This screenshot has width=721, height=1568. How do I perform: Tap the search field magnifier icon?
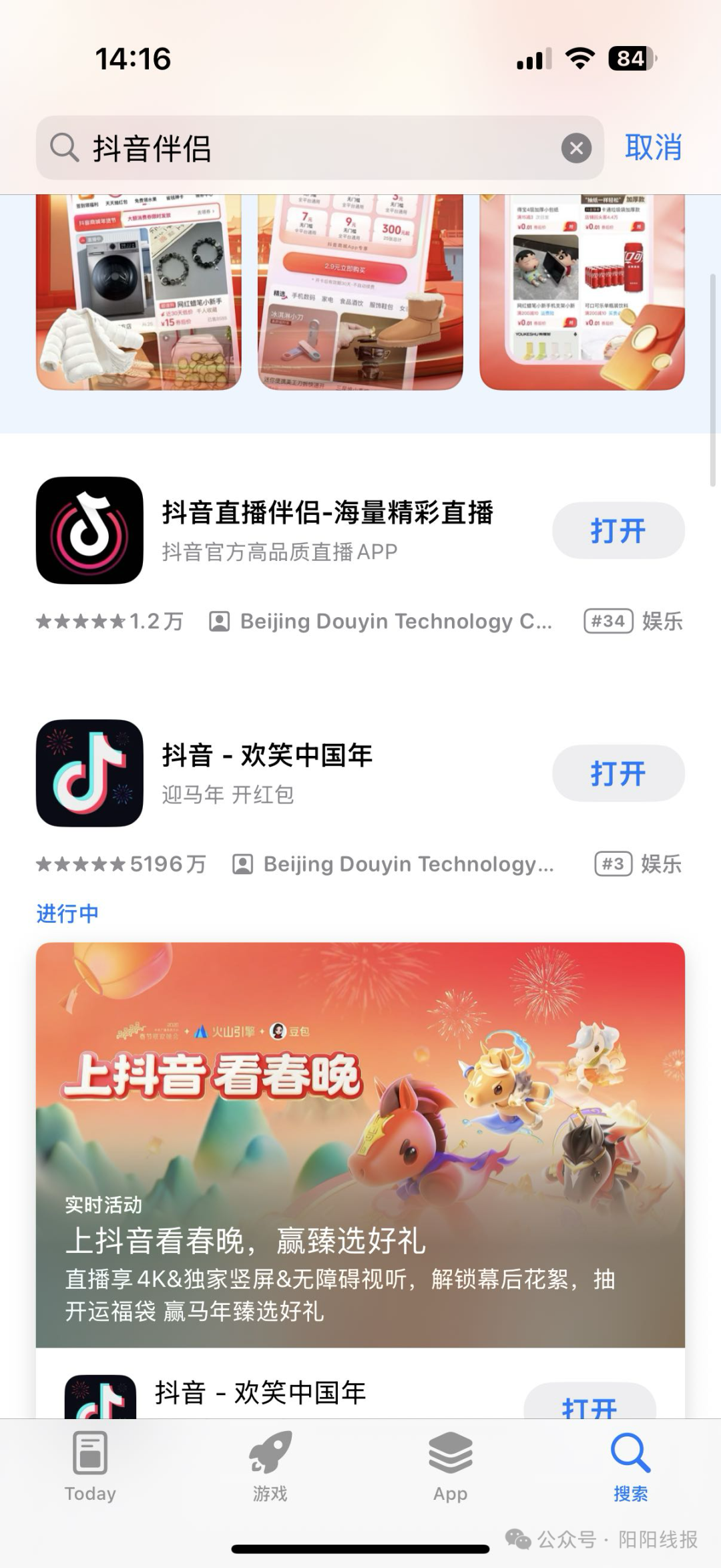pos(63,148)
